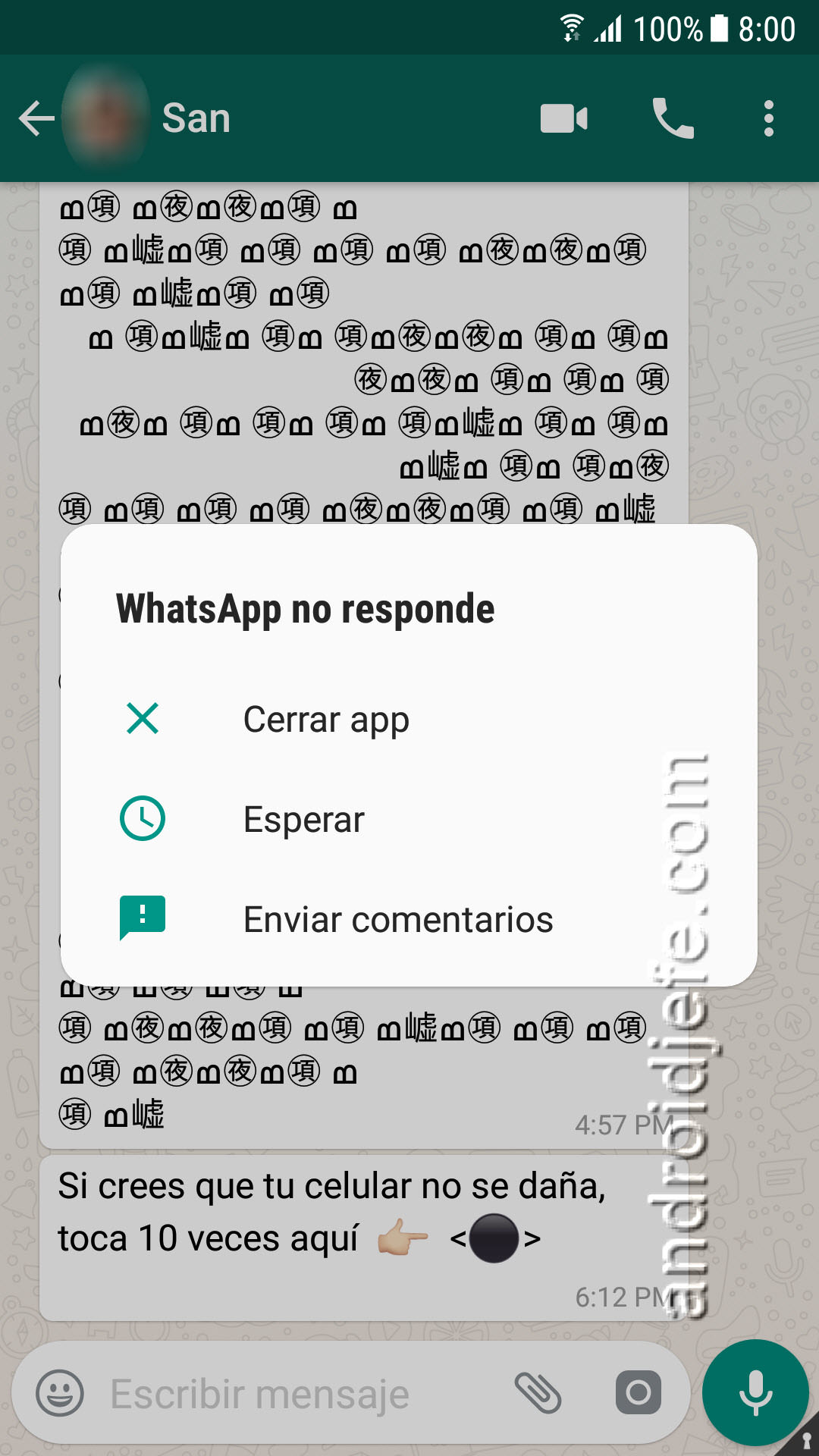Start a voice call with San
Screen dimensions: 819x1456
[673, 119]
